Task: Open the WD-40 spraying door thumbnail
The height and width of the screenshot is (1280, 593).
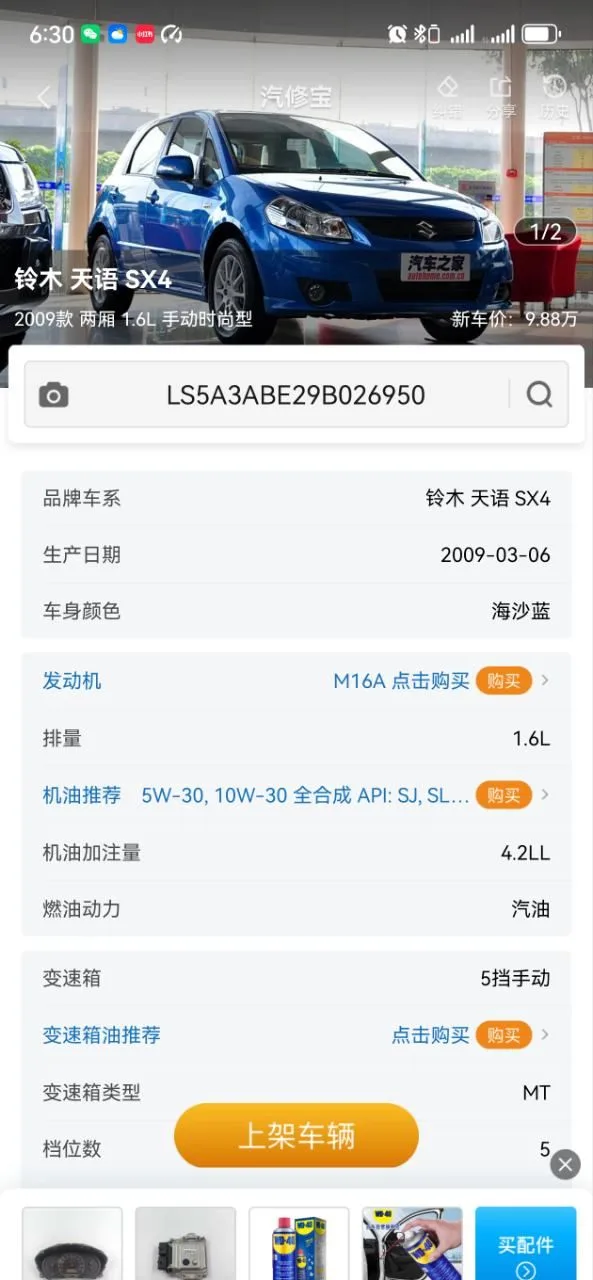Action: pos(412,1244)
